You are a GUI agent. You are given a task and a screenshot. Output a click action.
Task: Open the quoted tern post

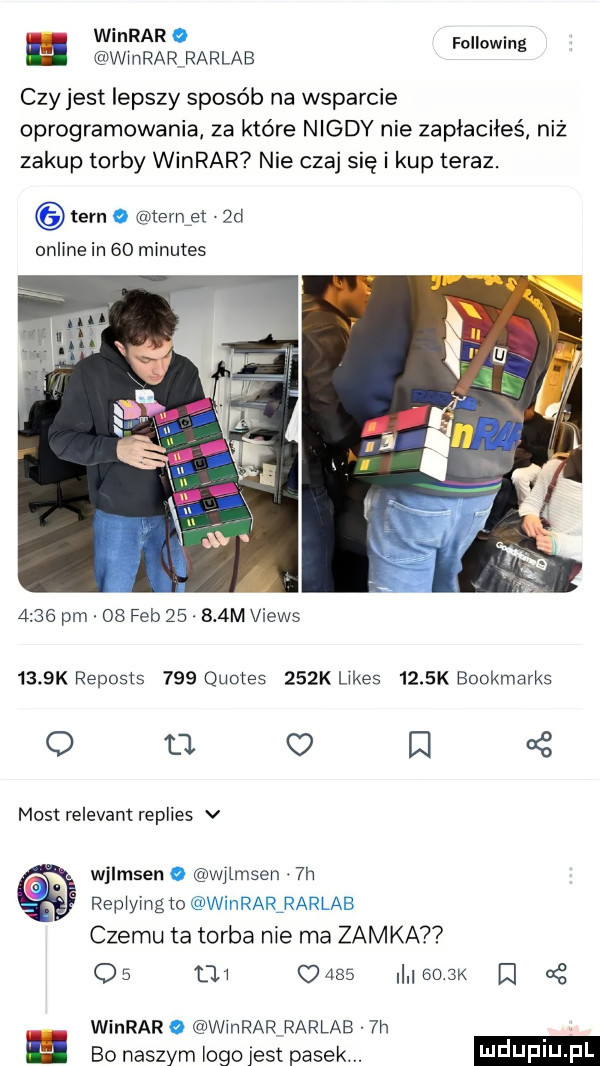click(x=300, y=232)
